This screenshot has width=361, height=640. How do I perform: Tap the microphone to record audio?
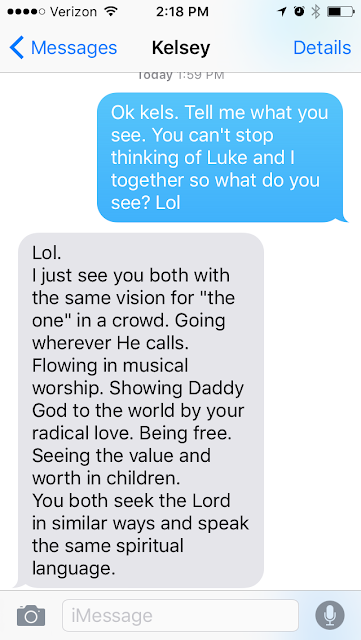click(330, 615)
